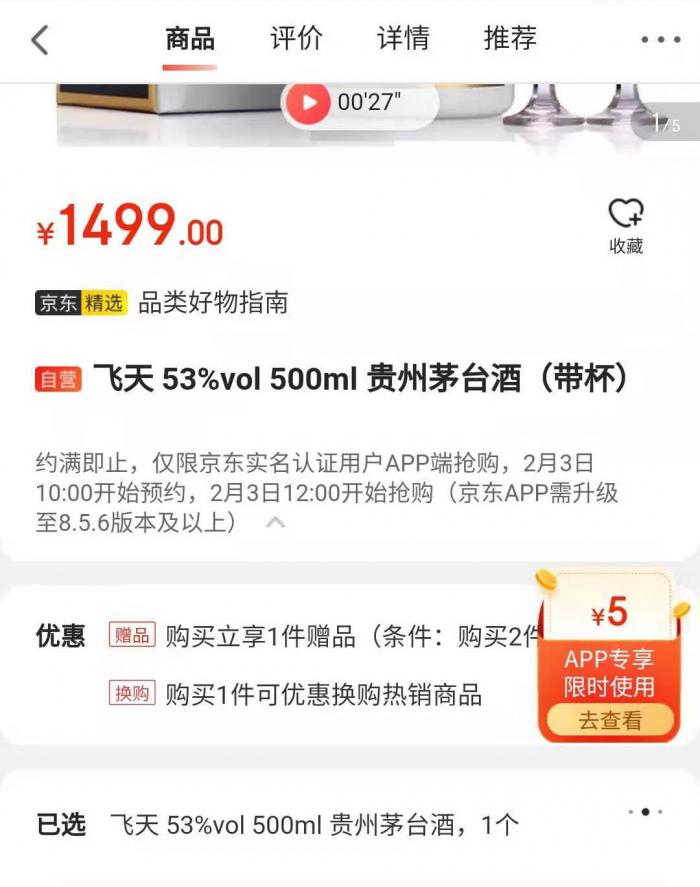700x887 pixels.
Task: Tap 去查看 on the ¥5 coupon
Action: 609,720
